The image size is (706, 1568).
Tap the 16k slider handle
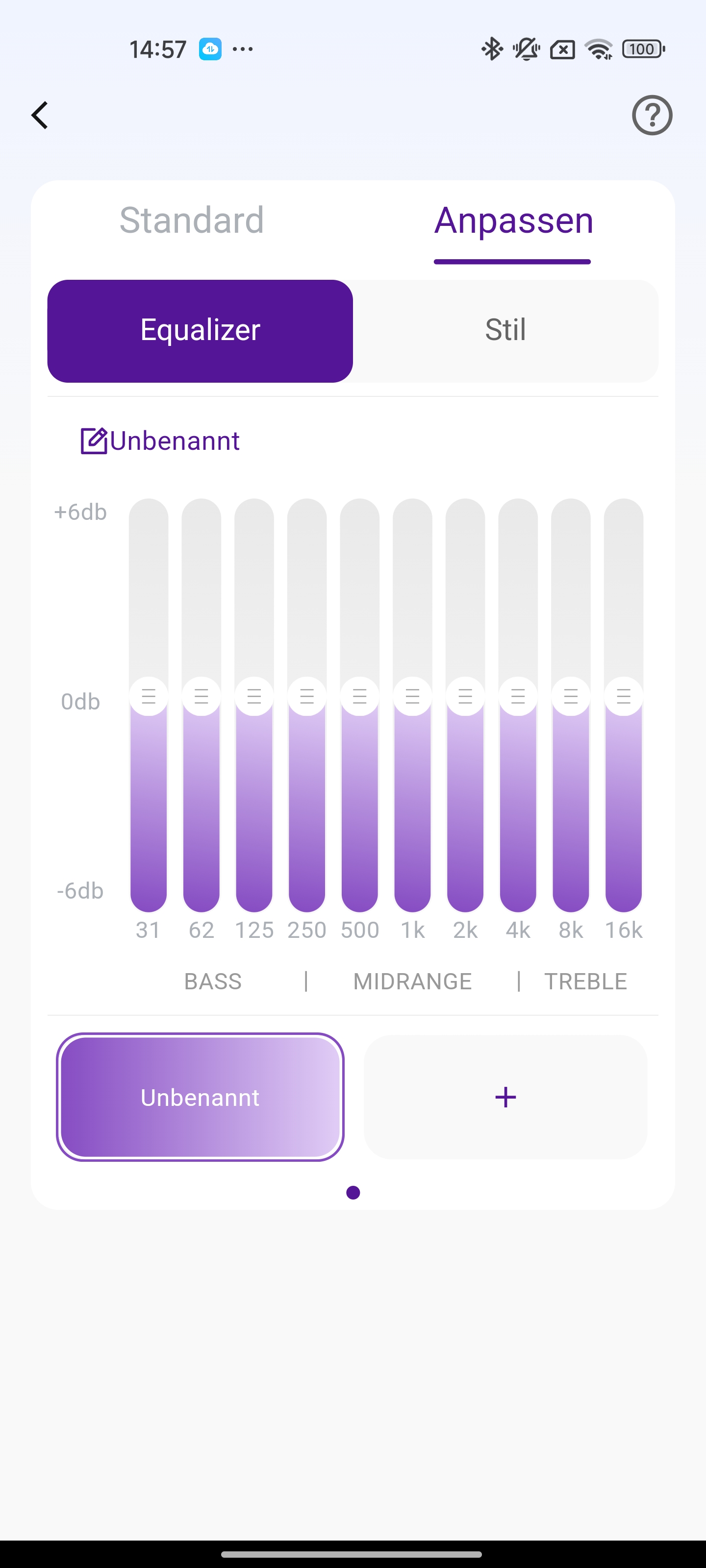tap(624, 696)
